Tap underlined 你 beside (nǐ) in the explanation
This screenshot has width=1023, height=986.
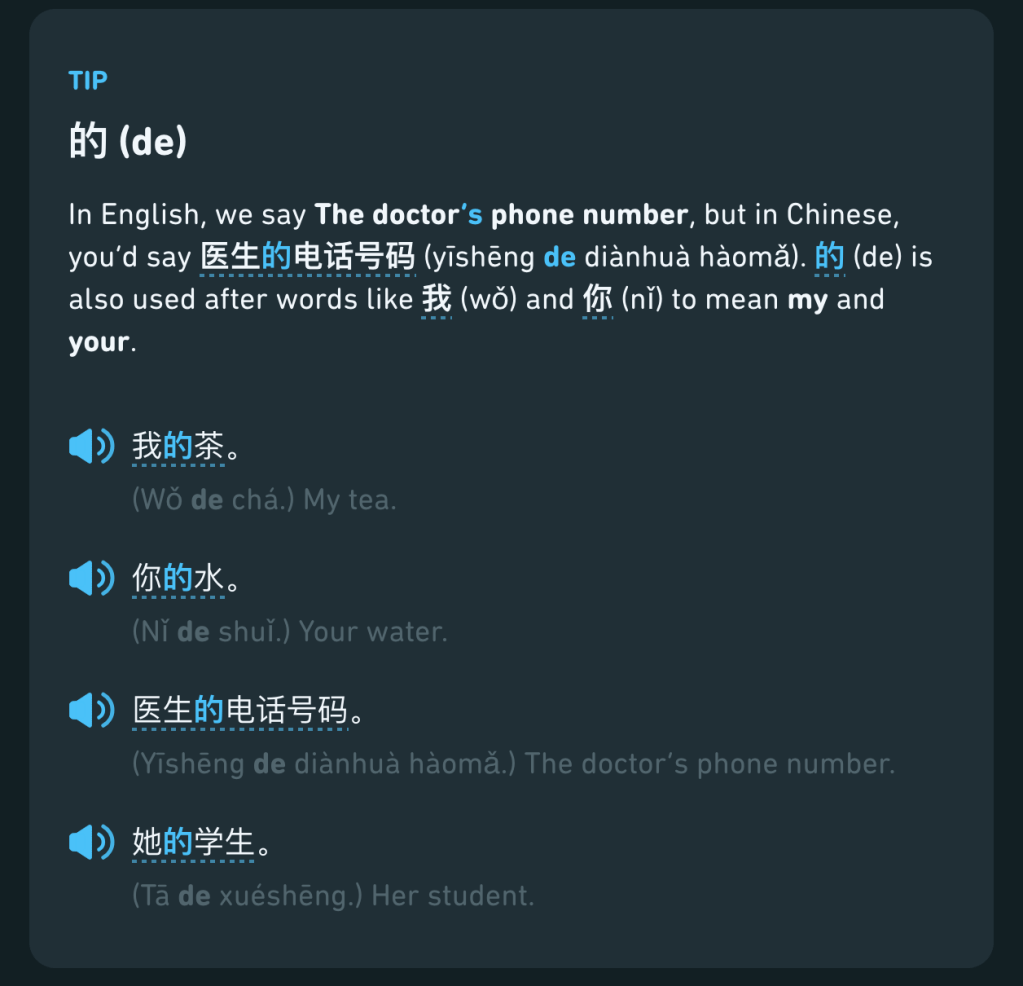tap(596, 299)
